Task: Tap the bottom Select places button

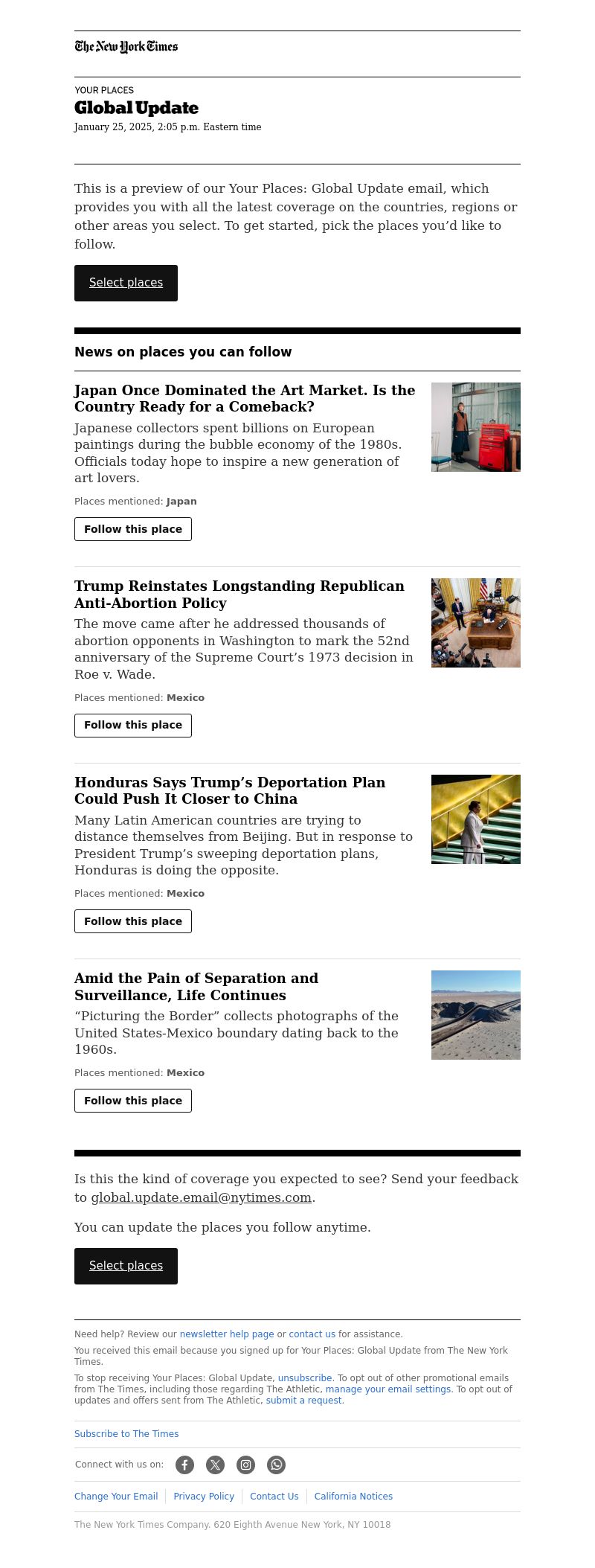Action: click(x=126, y=1266)
